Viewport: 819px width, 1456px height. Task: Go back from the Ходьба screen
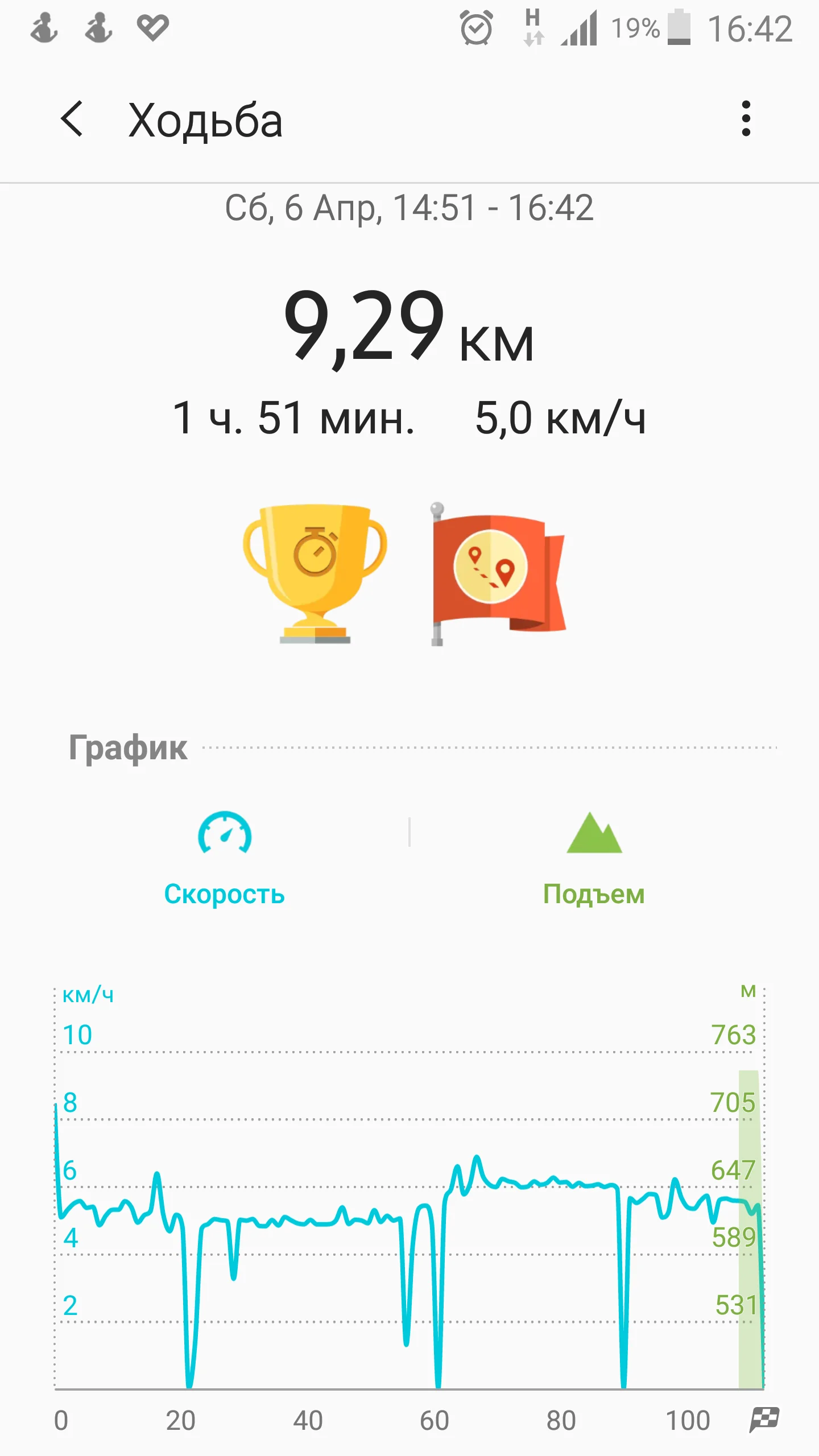tap(72, 119)
